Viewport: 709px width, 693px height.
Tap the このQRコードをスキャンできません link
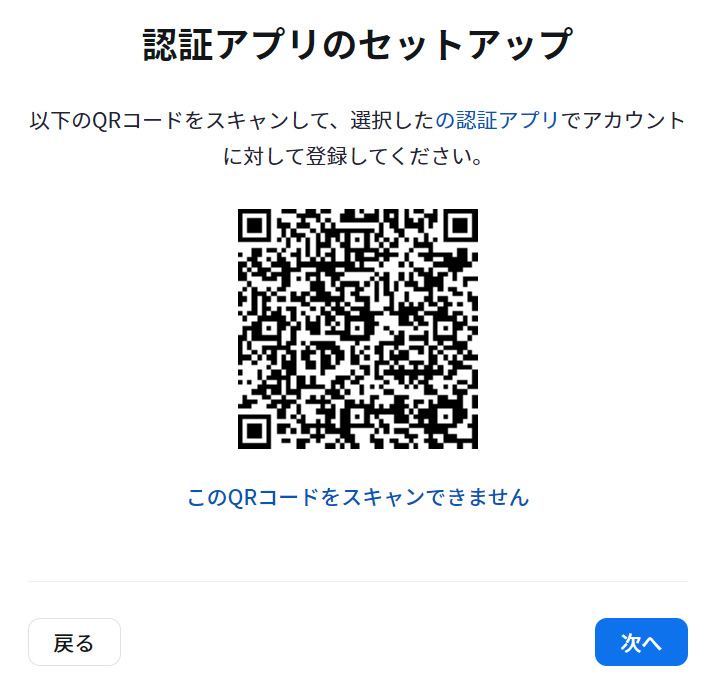point(358,497)
